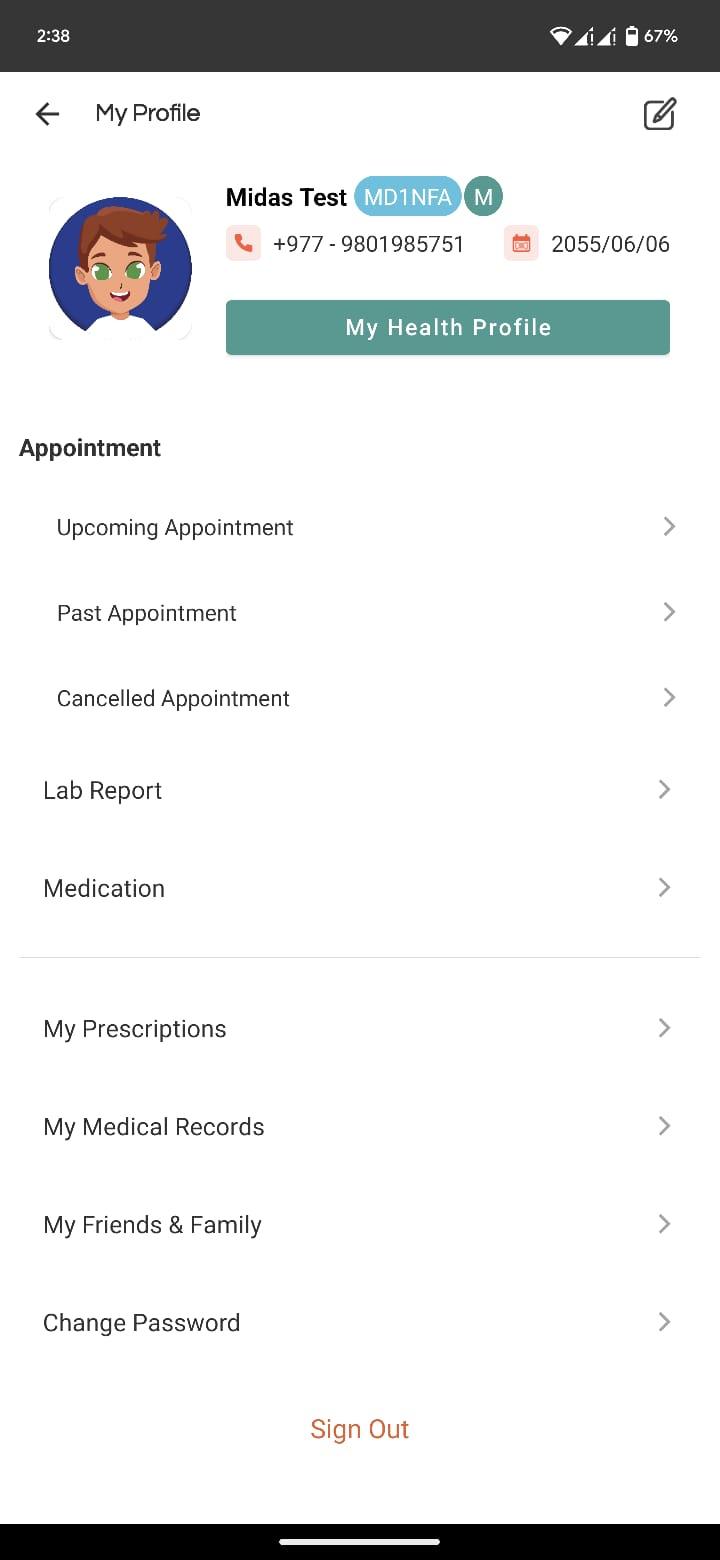Tap the edit profile pencil icon
The height and width of the screenshot is (1560, 720).
coord(660,114)
